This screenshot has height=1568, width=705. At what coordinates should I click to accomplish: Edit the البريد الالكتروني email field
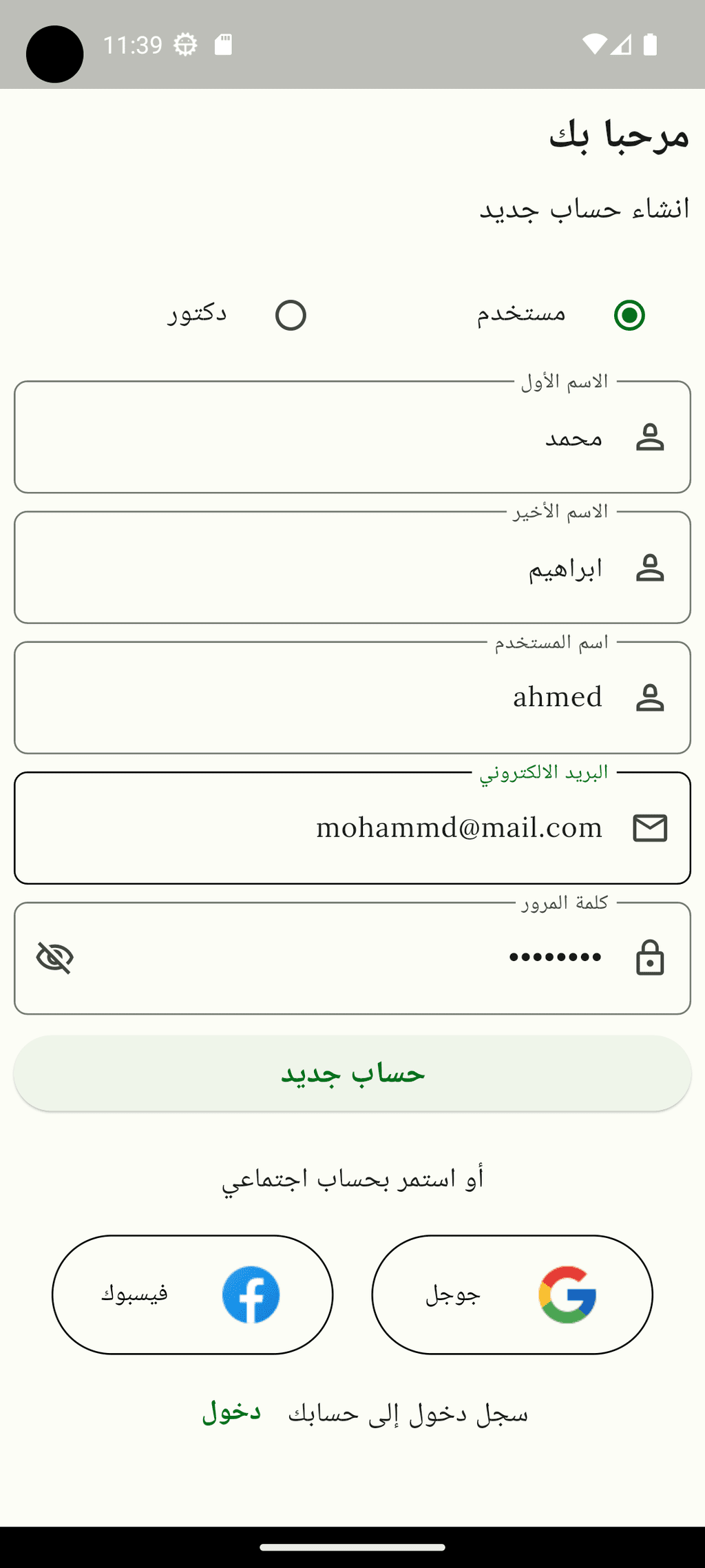[352, 827]
